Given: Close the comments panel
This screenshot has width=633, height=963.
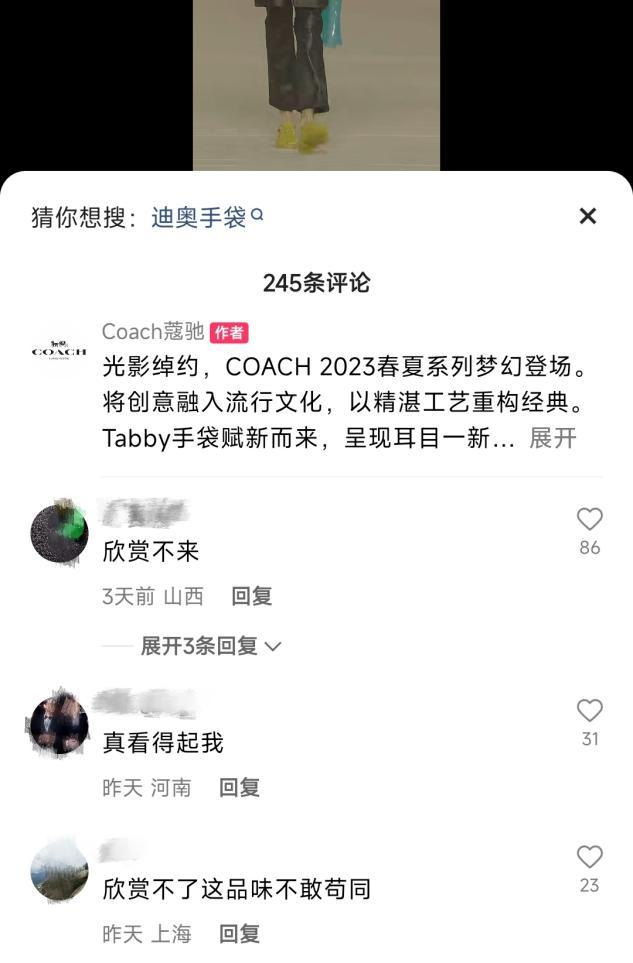Looking at the screenshot, I should pos(588,216).
